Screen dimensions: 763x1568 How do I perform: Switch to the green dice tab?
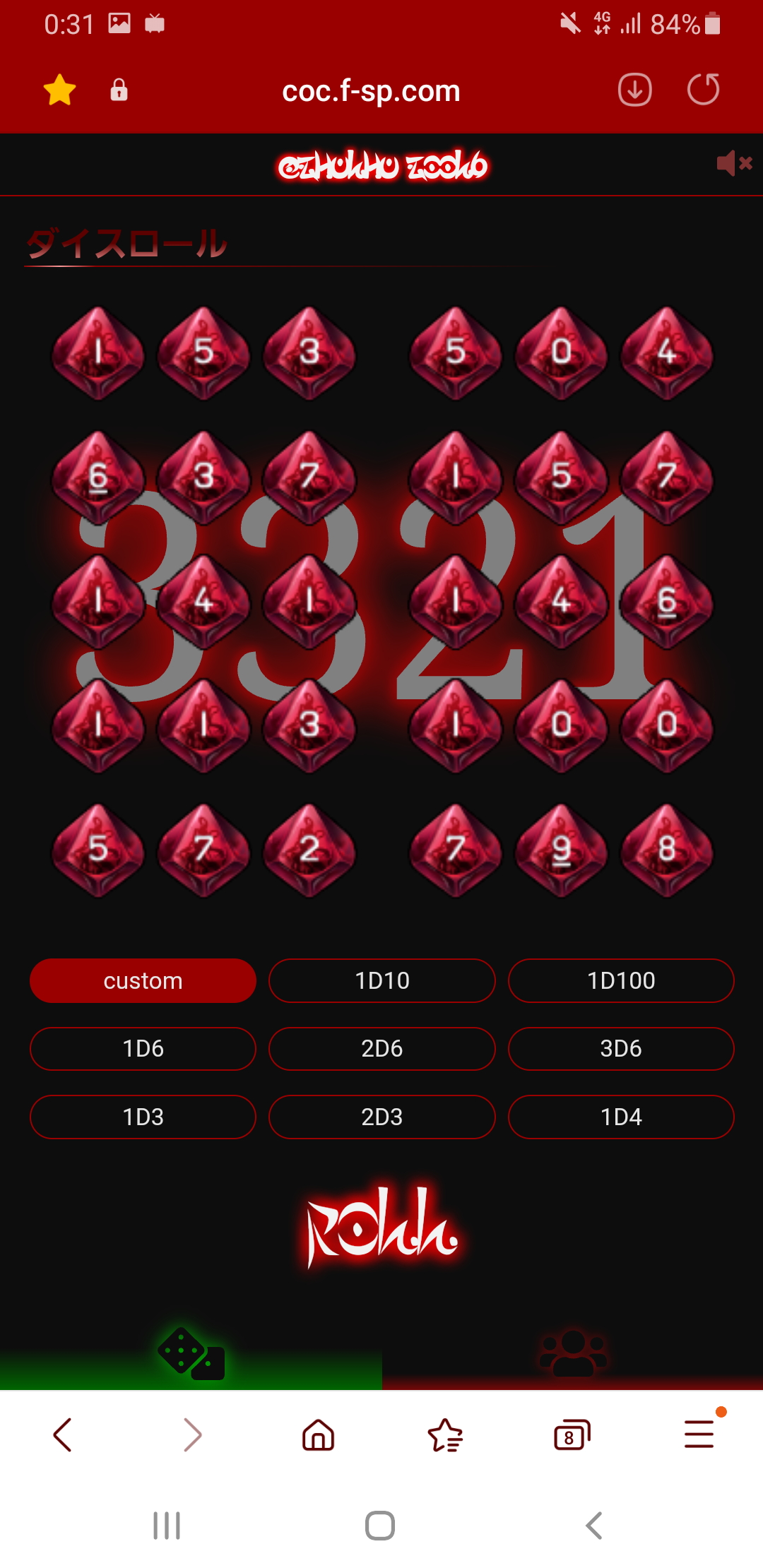click(191, 1355)
